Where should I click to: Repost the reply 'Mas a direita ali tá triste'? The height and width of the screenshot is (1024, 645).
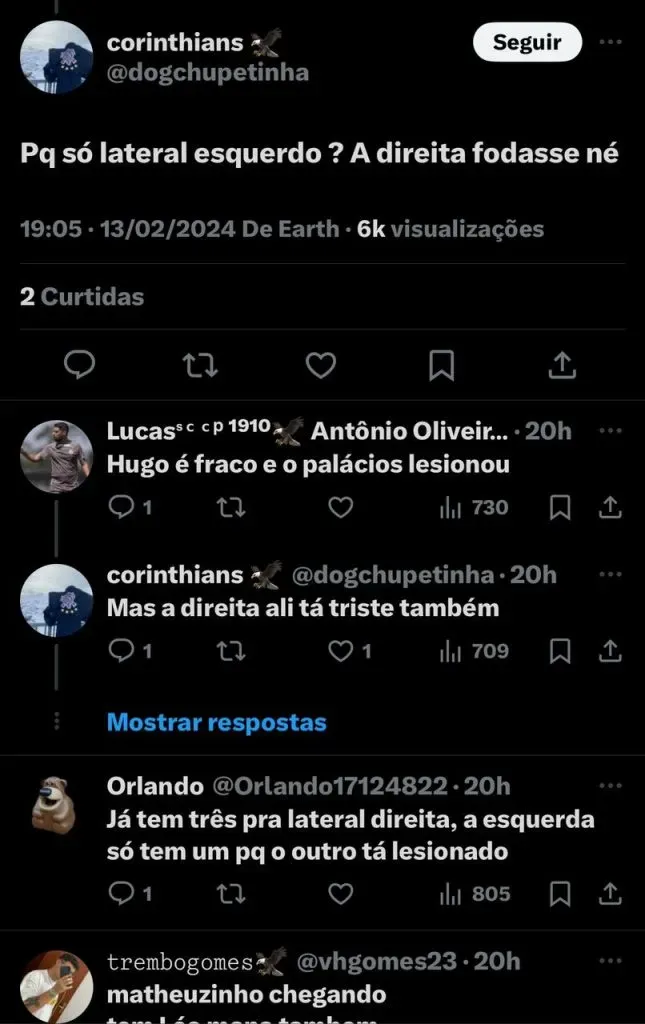click(x=231, y=651)
